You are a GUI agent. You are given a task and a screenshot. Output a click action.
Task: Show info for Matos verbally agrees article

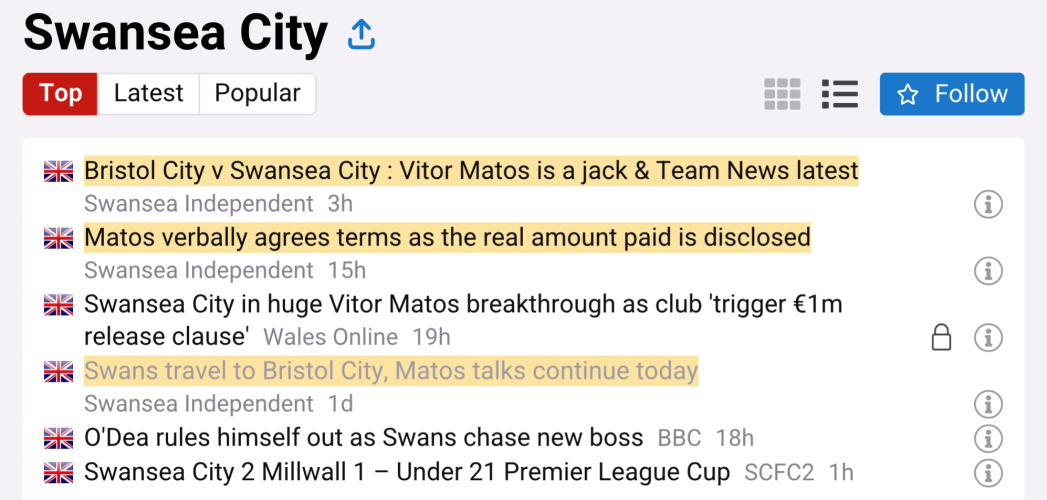988,271
